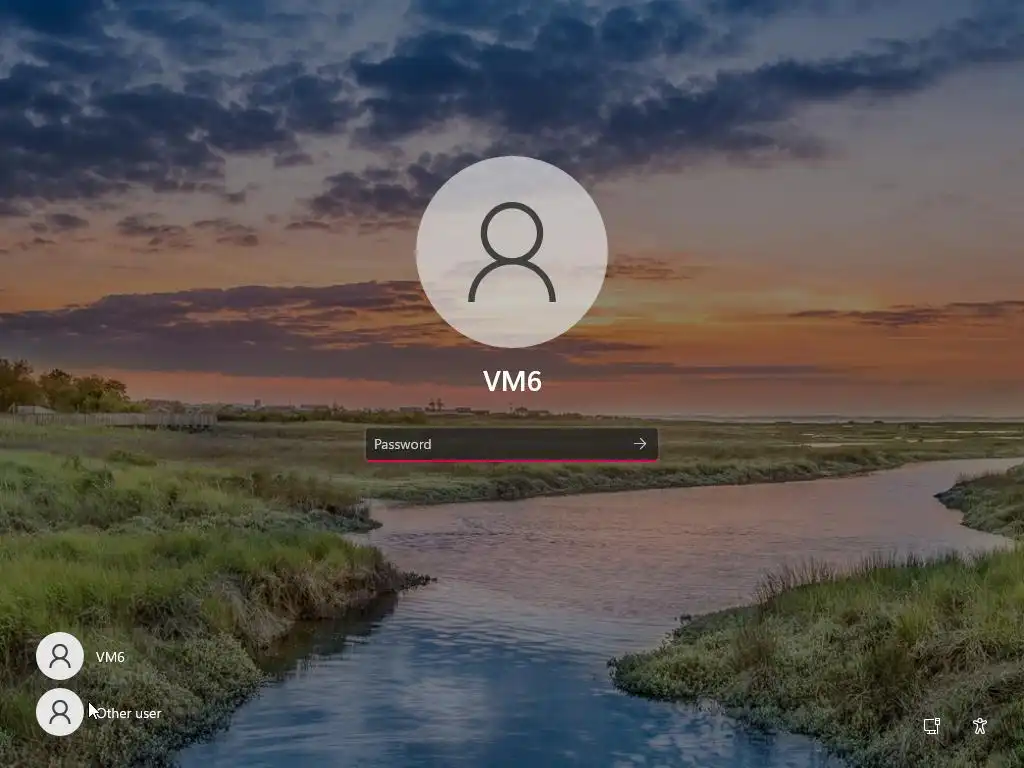Open the Accessibility options icon
This screenshot has width=1024, height=768.
[x=980, y=726]
